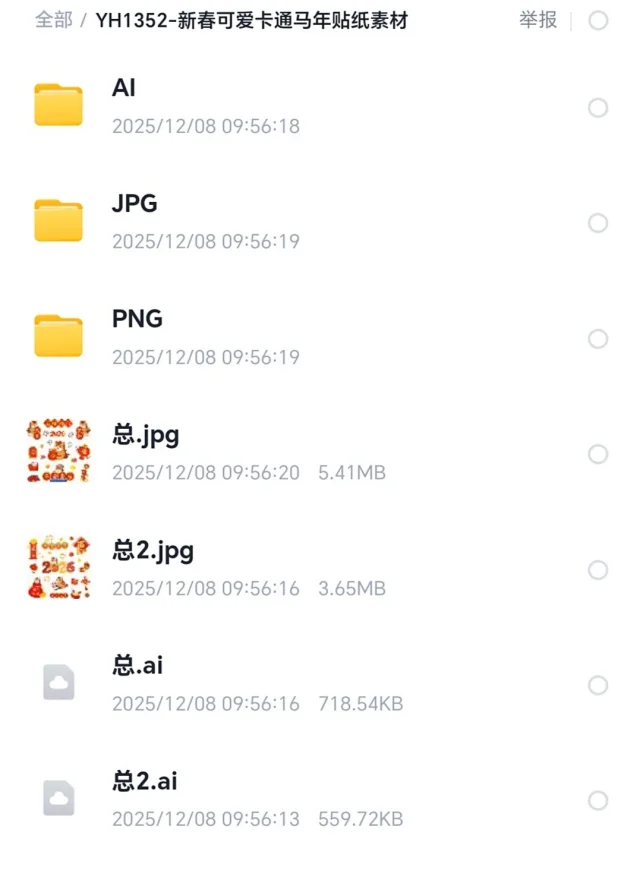Check the select circle for the JPG folder
This screenshot has height=880, width=640.
[598, 223]
